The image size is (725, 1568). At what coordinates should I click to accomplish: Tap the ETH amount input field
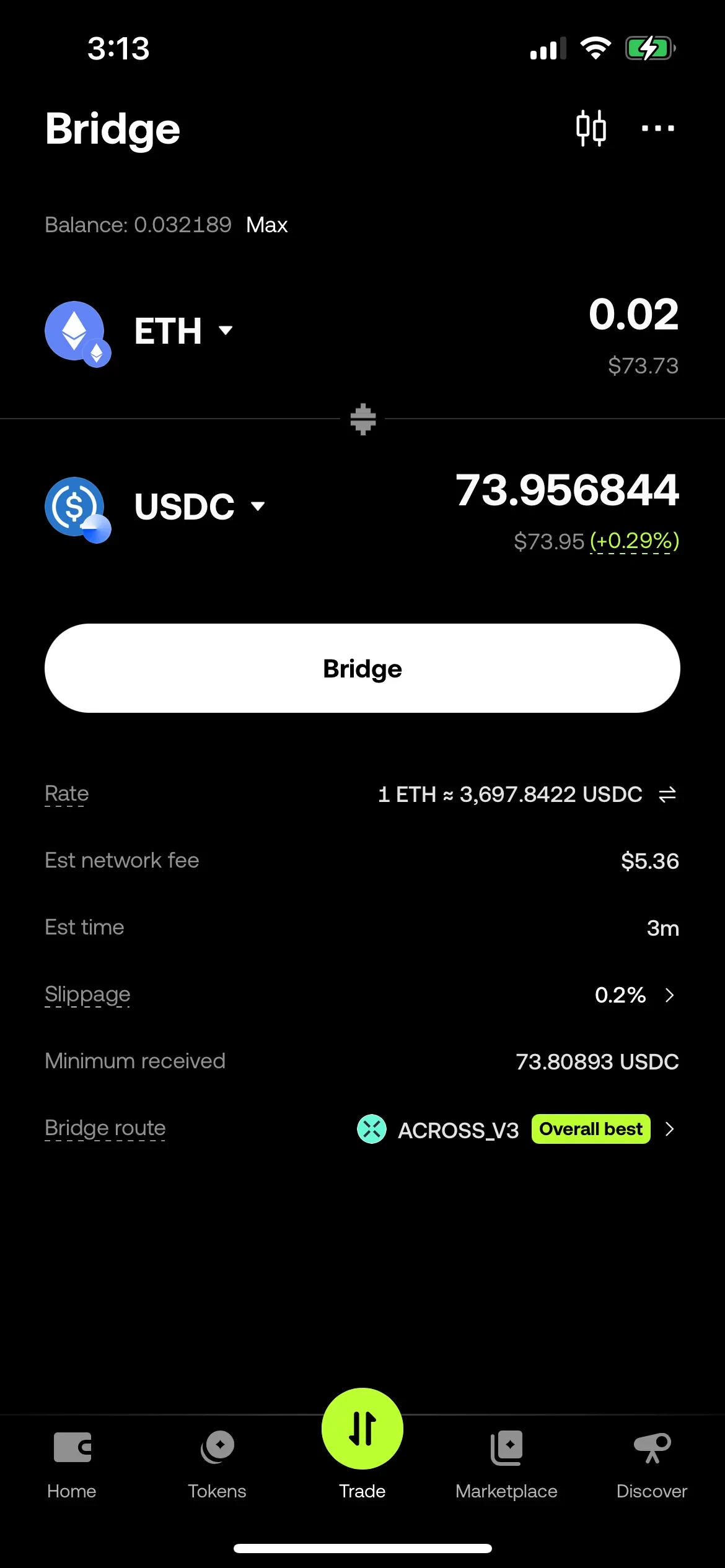(634, 316)
